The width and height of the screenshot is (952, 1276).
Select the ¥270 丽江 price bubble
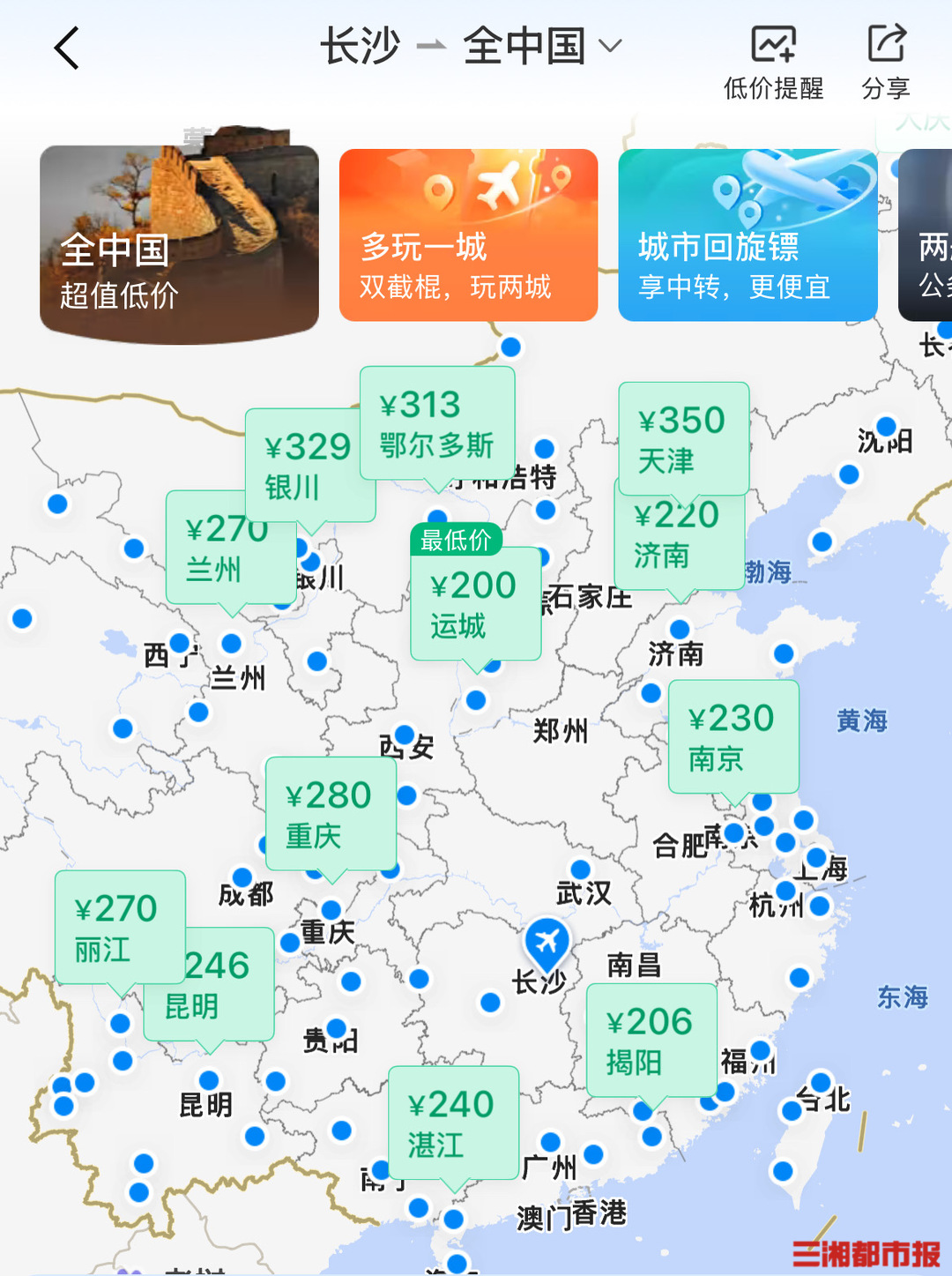click(119, 927)
